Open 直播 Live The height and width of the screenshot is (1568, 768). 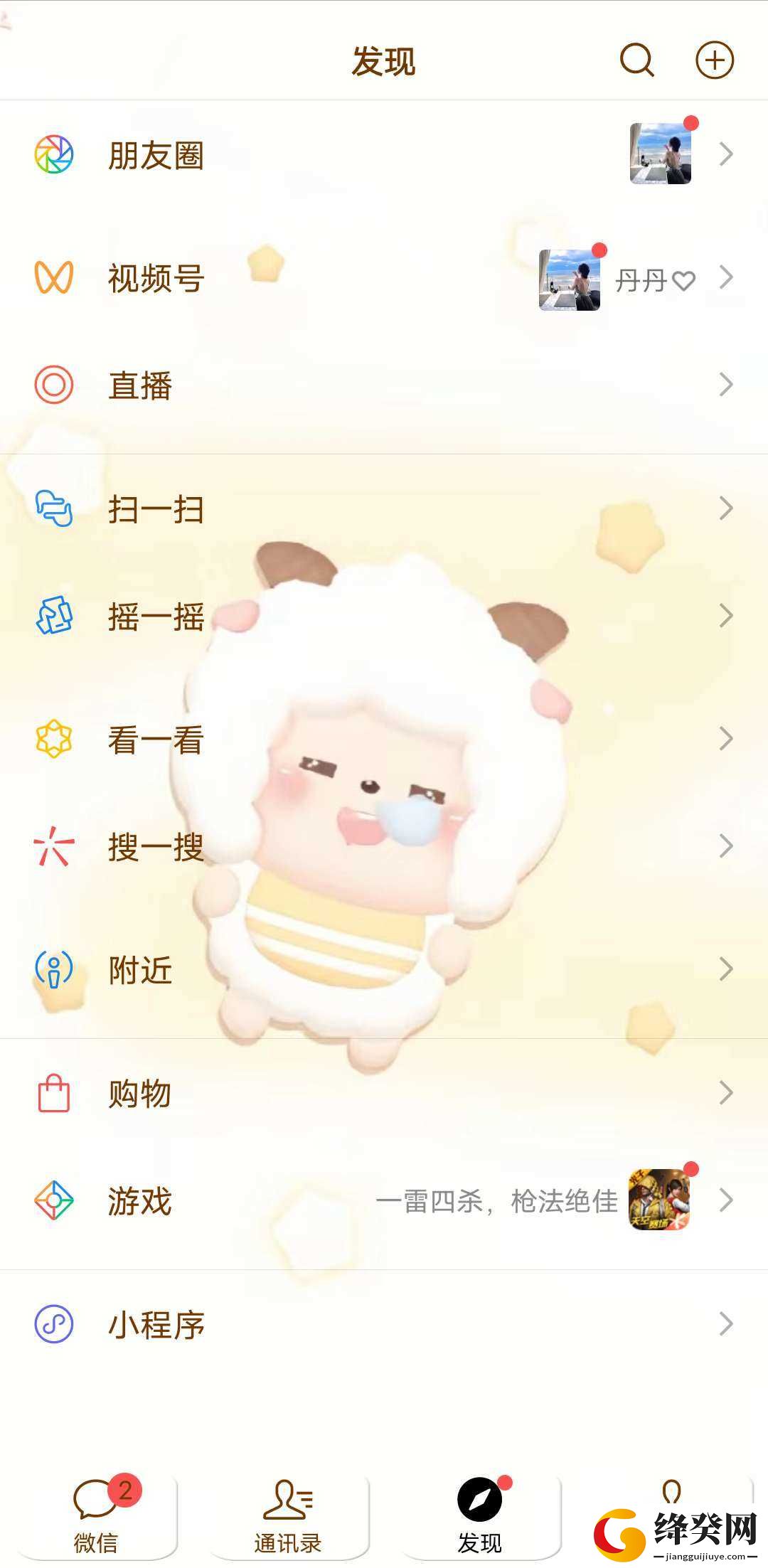pyautogui.click(x=384, y=385)
